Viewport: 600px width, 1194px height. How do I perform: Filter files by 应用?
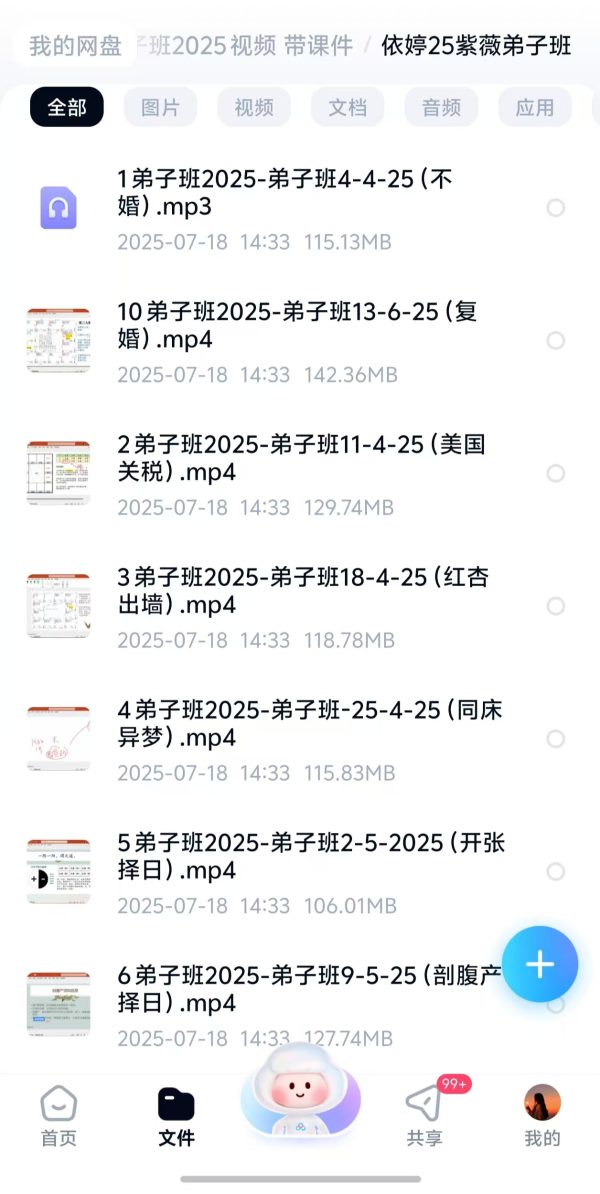535,108
